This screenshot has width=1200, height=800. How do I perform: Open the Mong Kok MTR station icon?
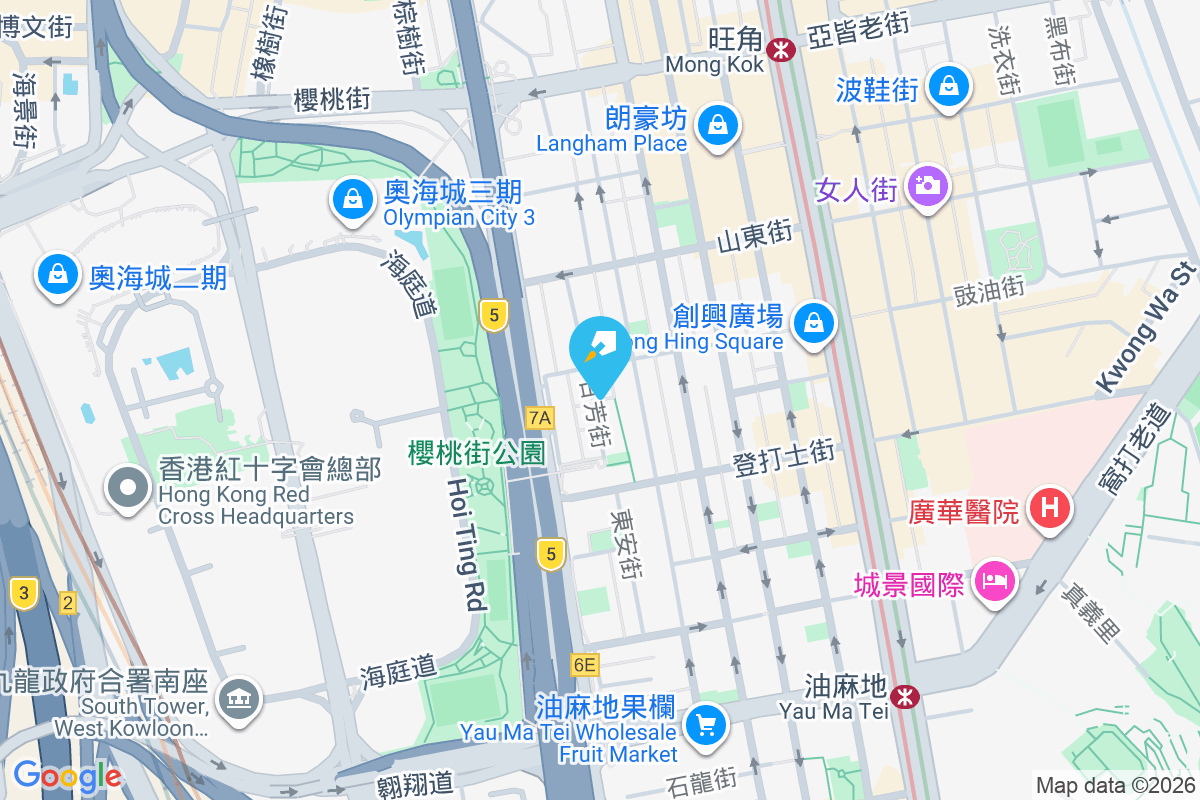[779, 47]
